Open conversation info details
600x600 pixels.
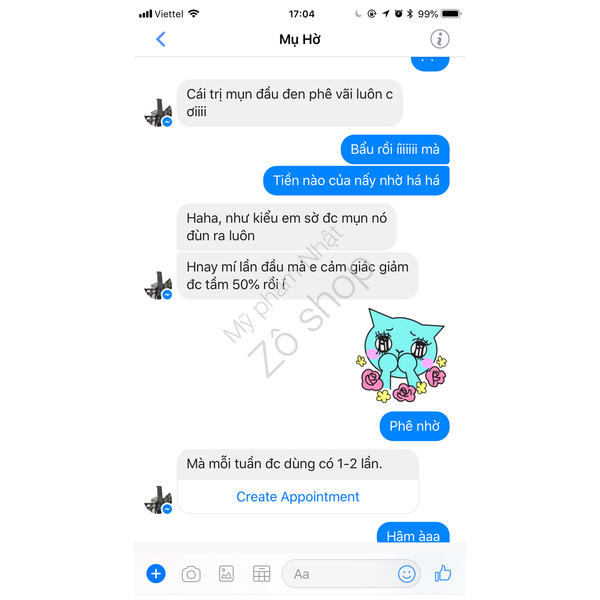(439, 40)
